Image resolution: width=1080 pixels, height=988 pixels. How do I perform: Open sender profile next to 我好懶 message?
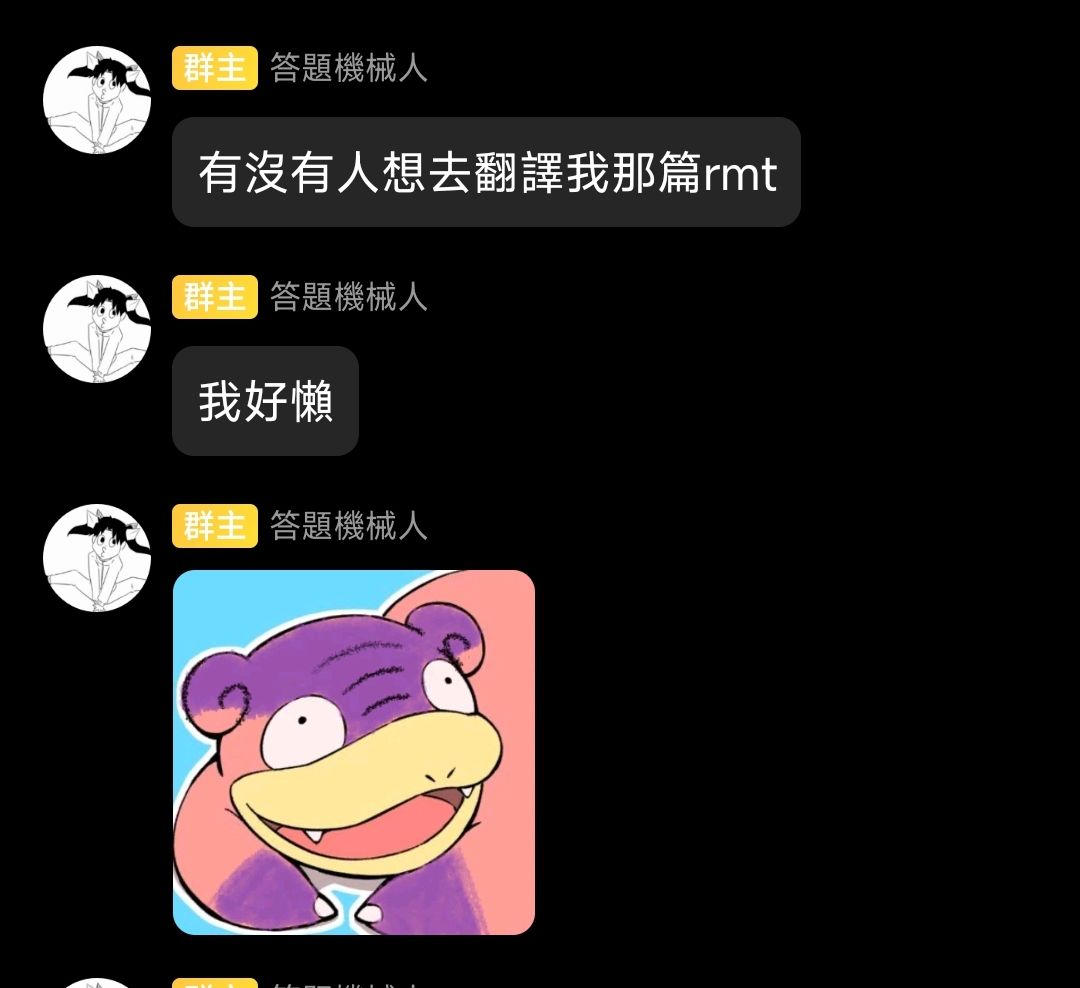point(97,329)
